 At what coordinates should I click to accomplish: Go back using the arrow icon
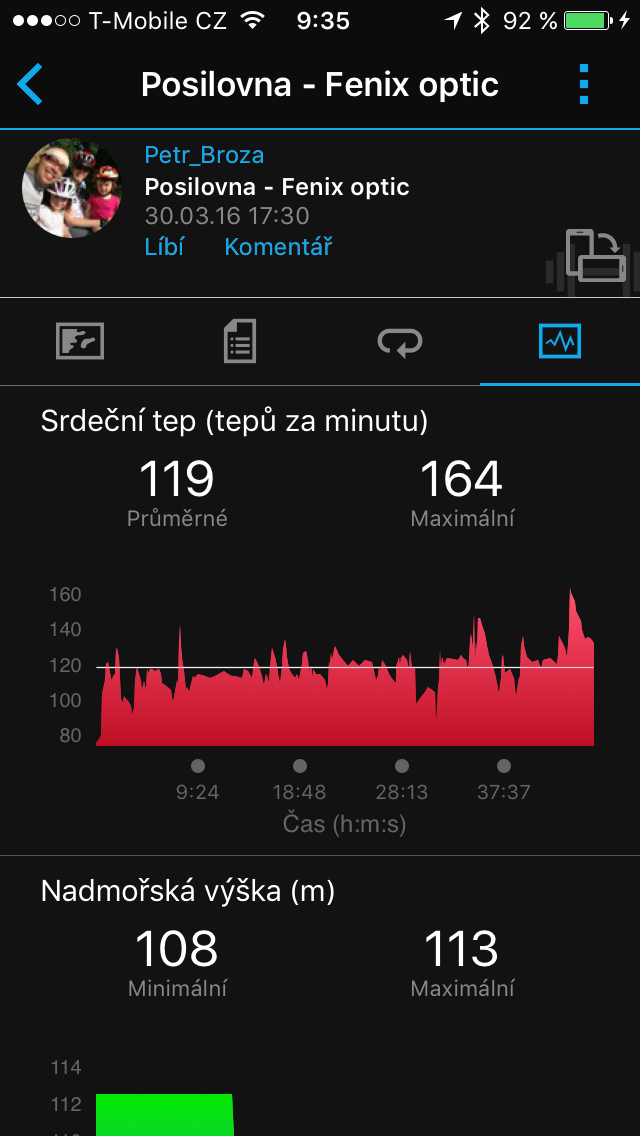coord(31,85)
